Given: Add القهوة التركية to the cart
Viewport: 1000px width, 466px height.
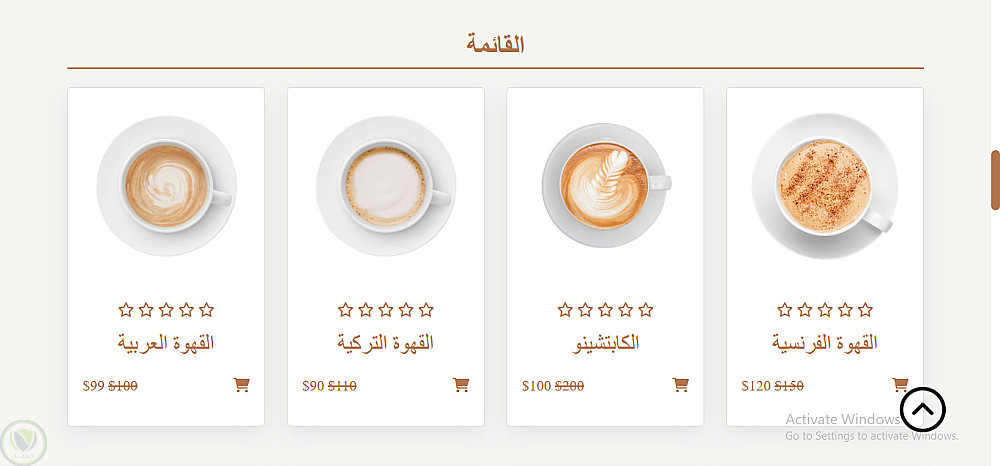Looking at the screenshot, I should tap(461, 385).
